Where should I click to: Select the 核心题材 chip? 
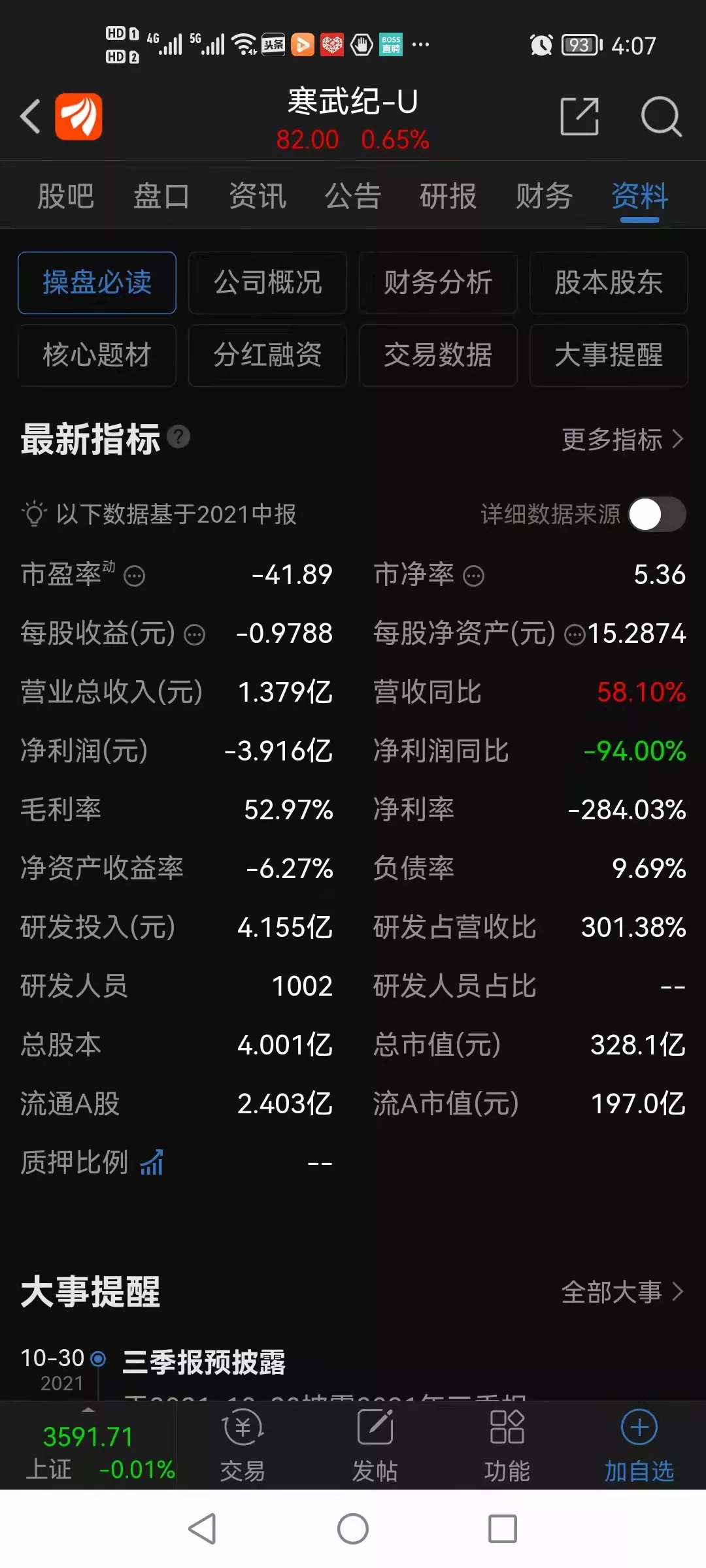click(97, 355)
